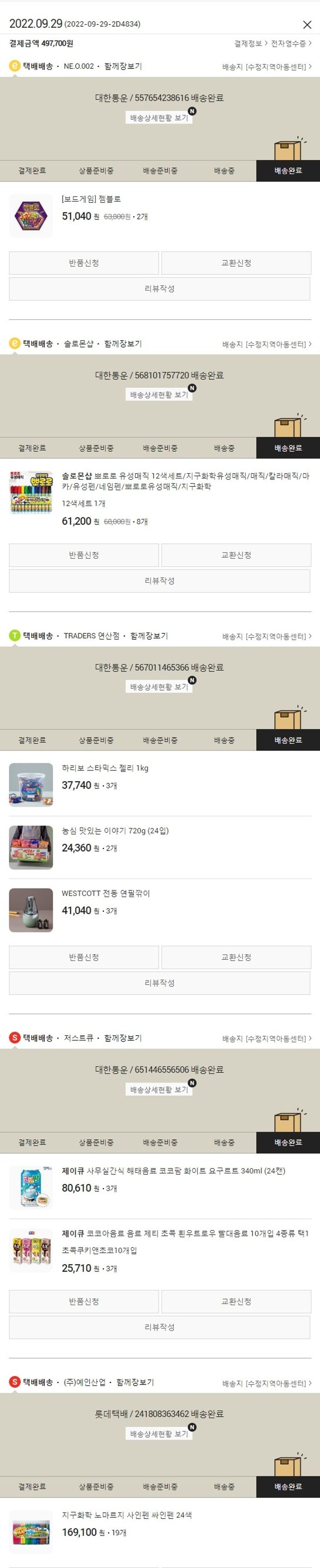The height and width of the screenshot is (1568, 320).
Task: Request return for 젬블로 board game
Action: [x=84, y=263]
